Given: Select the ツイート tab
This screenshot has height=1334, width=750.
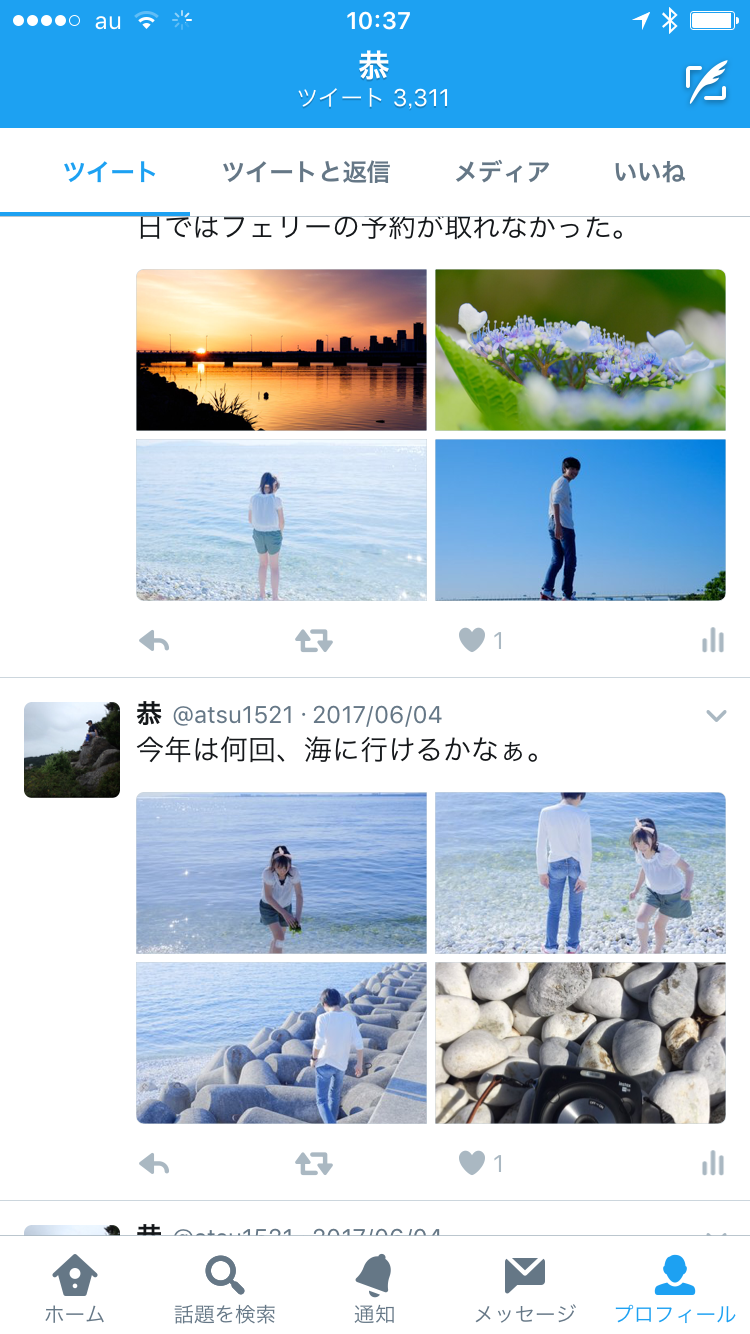Looking at the screenshot, I should (109, 172).
